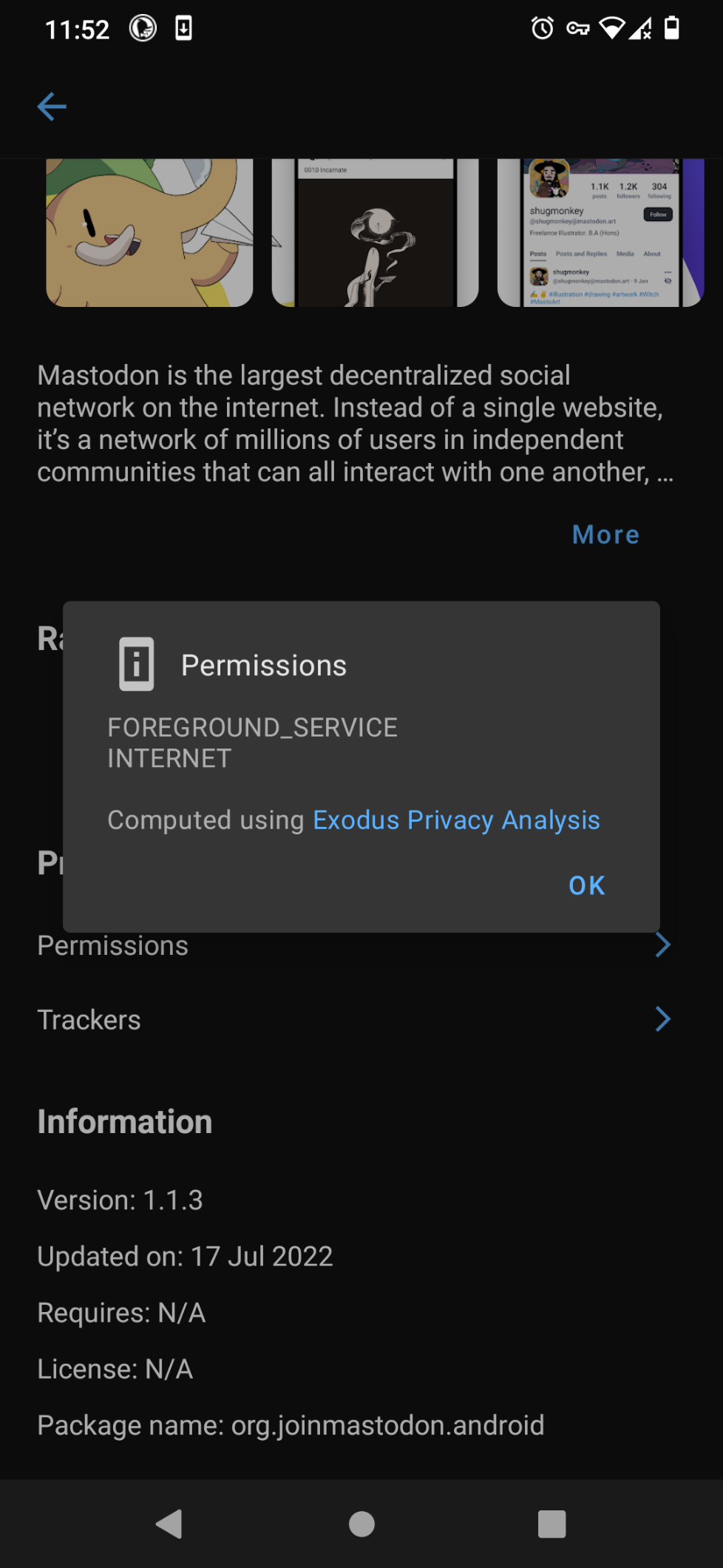Open the Trackers row
The height and width of the screenshot is (1568, 723).
point(361,1019)
